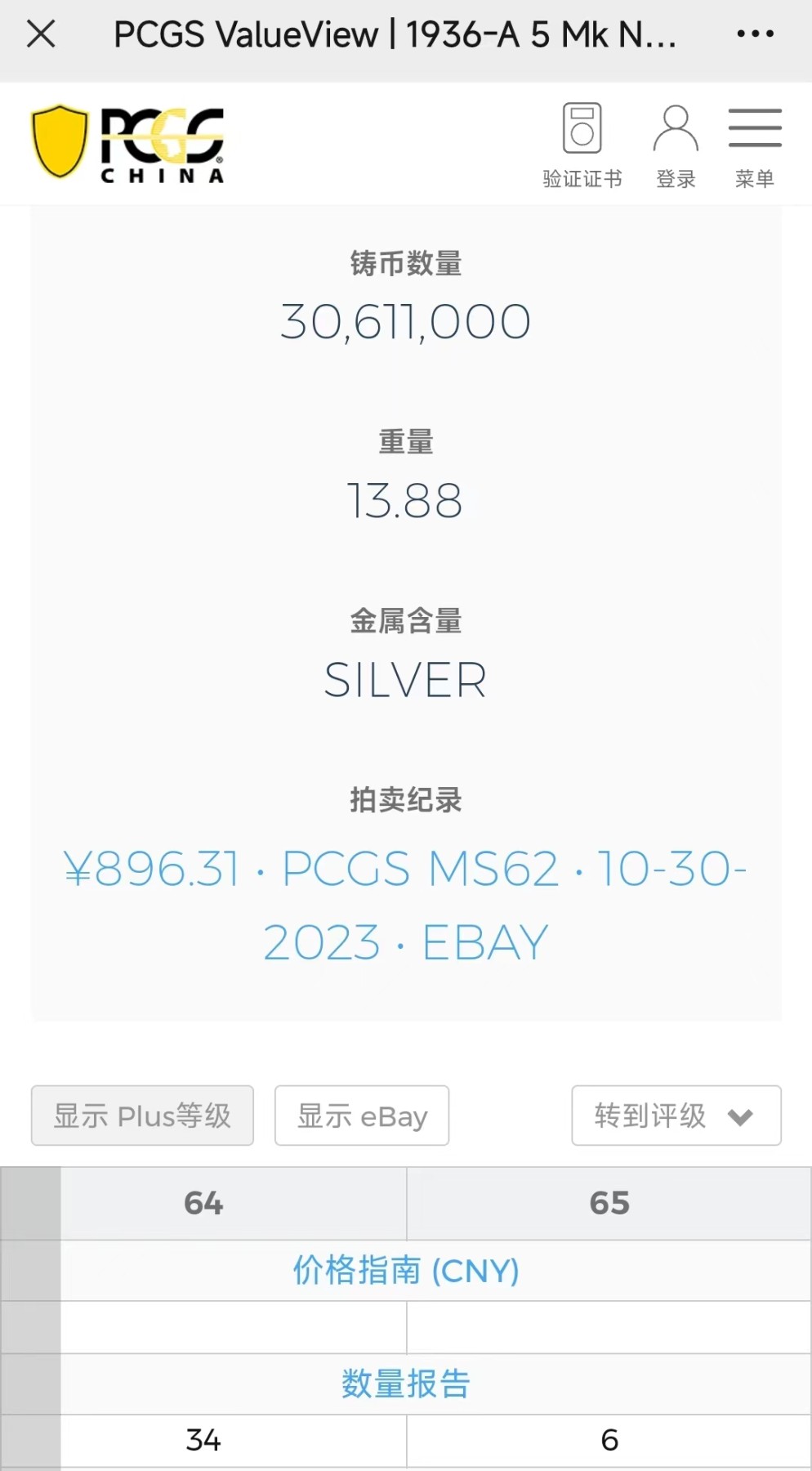Show eBay prices with 显示 eBay
Screen dimensions: 812x1471
(362, 1116)
